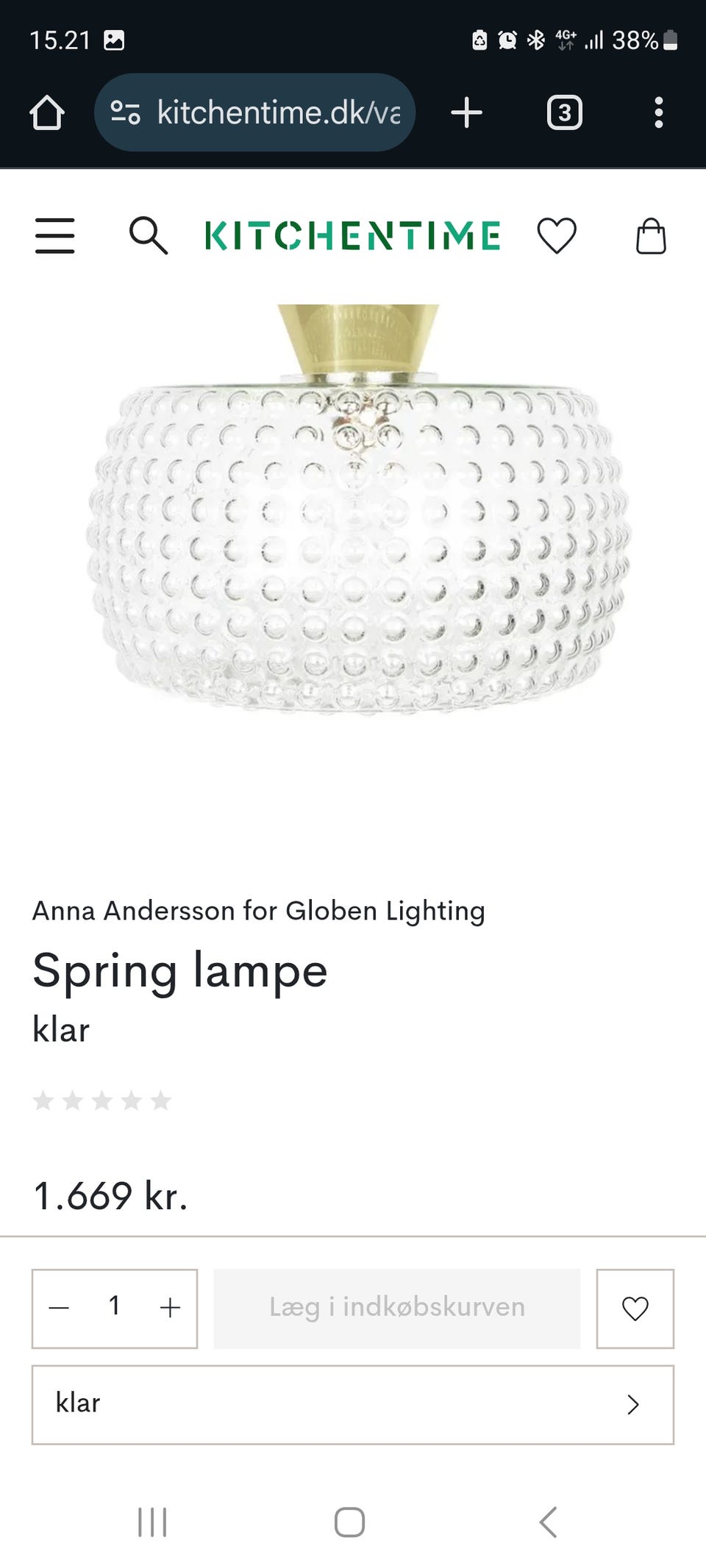This screenshot has height=1568, width=706.
Task: Show recent apps
Action: click(152, 1522)
